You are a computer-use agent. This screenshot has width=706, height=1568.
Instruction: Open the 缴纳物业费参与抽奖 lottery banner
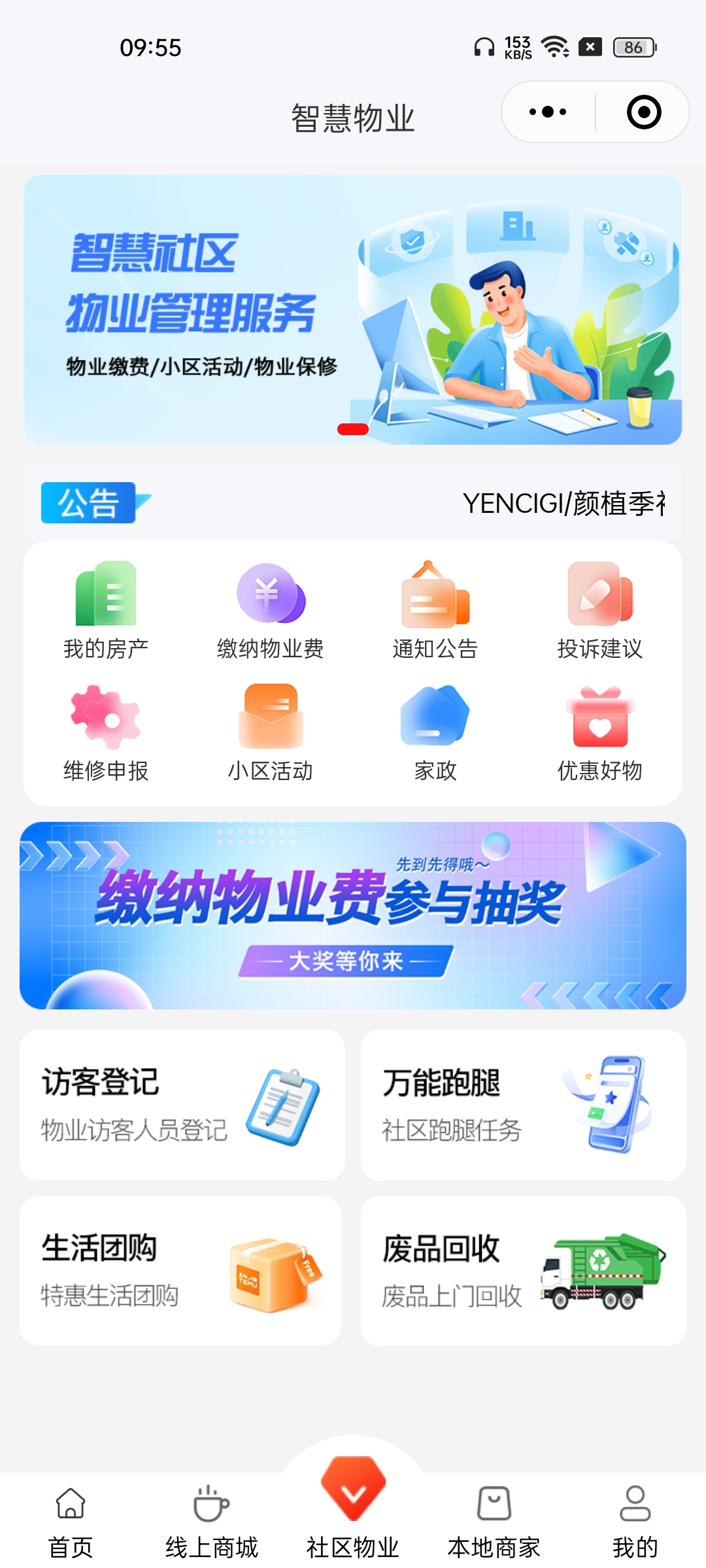353,915
